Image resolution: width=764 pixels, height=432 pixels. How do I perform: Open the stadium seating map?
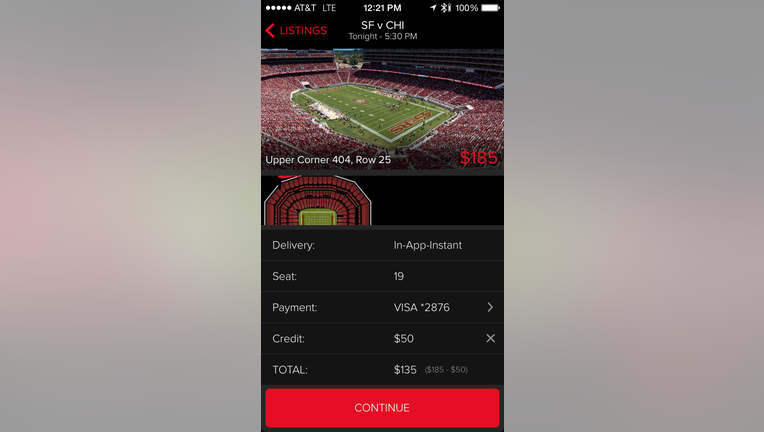[317, 201]
